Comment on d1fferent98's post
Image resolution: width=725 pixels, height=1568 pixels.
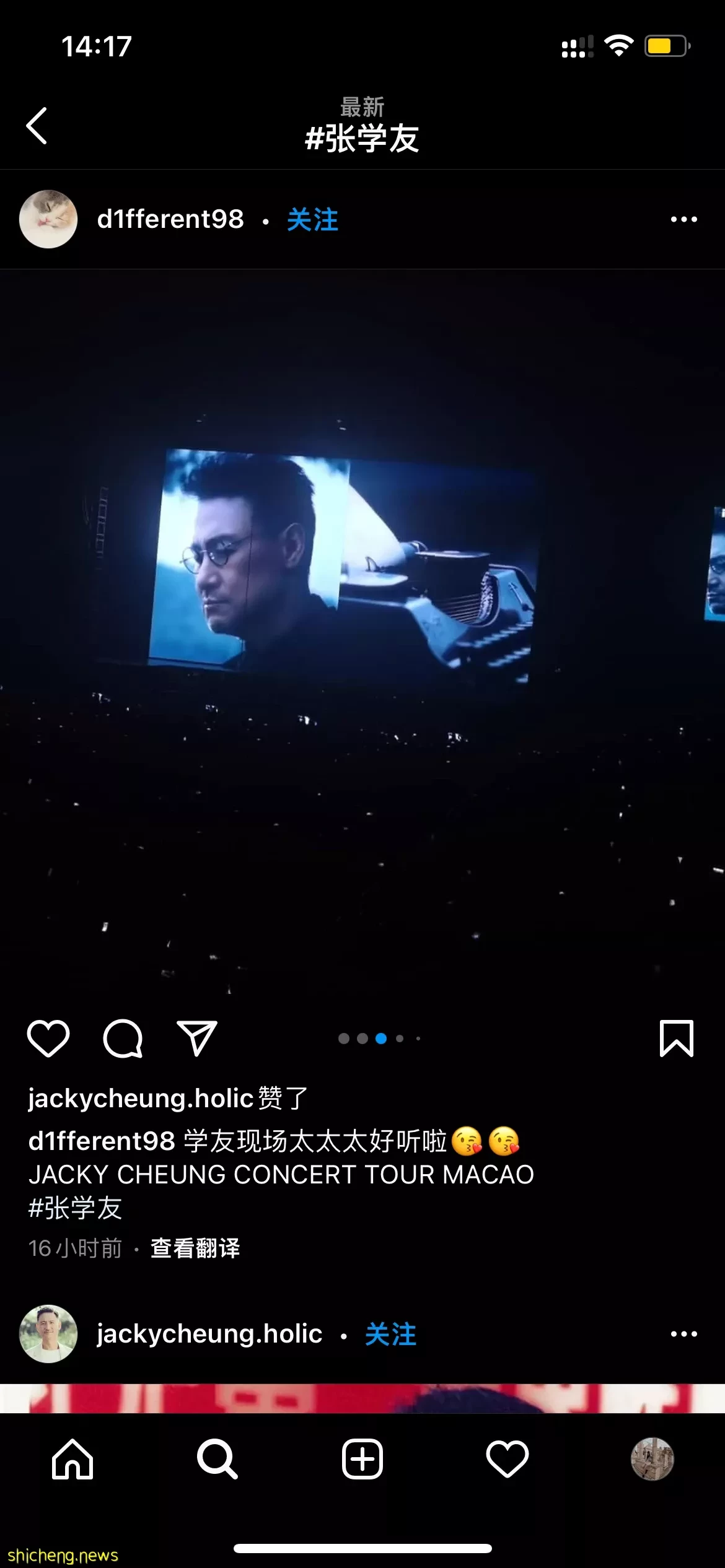[x=123, y=1039]
